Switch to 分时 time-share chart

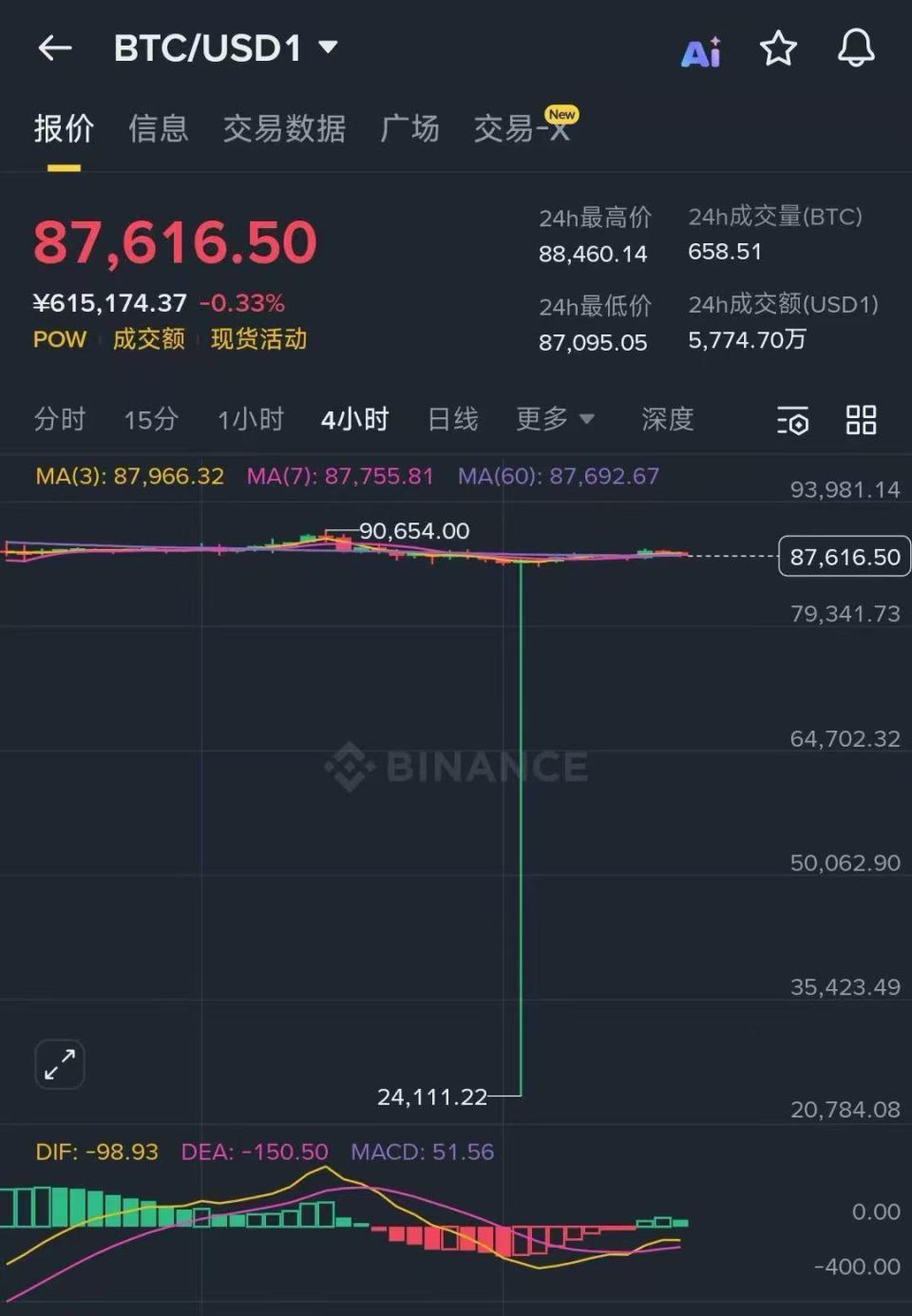tap(60, 420)
